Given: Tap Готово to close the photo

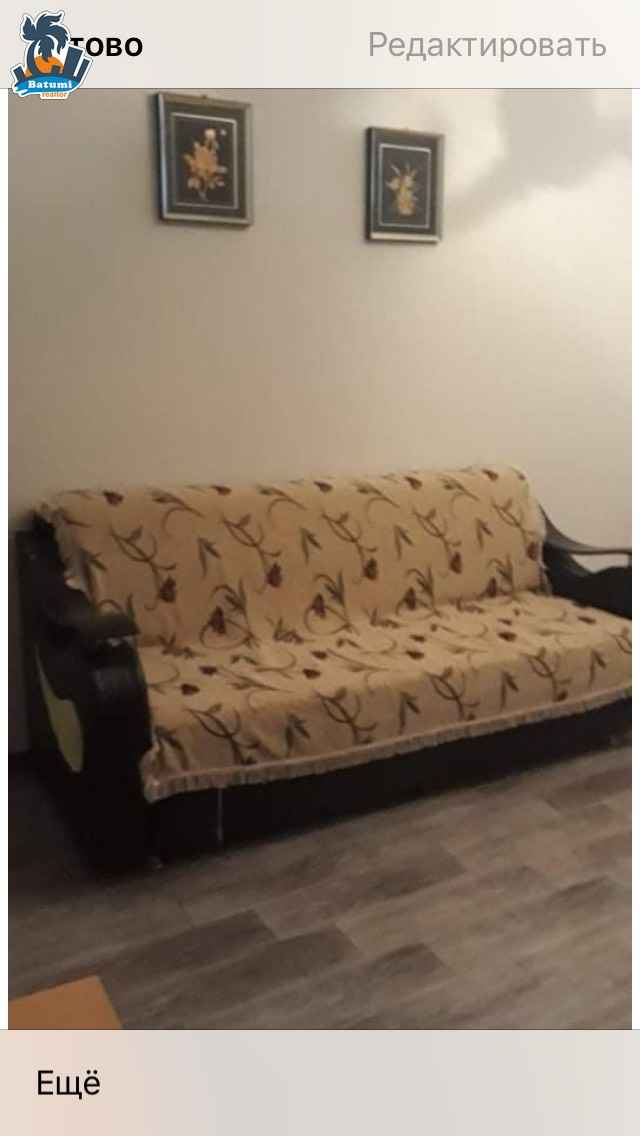Looking at the screenshot, I should point(109,46).
